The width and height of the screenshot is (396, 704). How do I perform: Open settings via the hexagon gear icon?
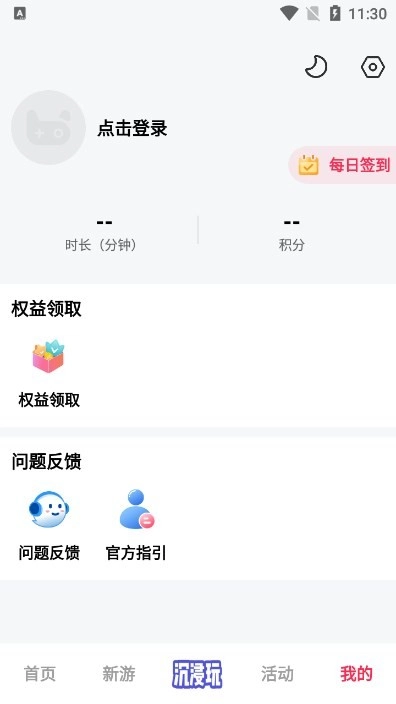[373, 67]
